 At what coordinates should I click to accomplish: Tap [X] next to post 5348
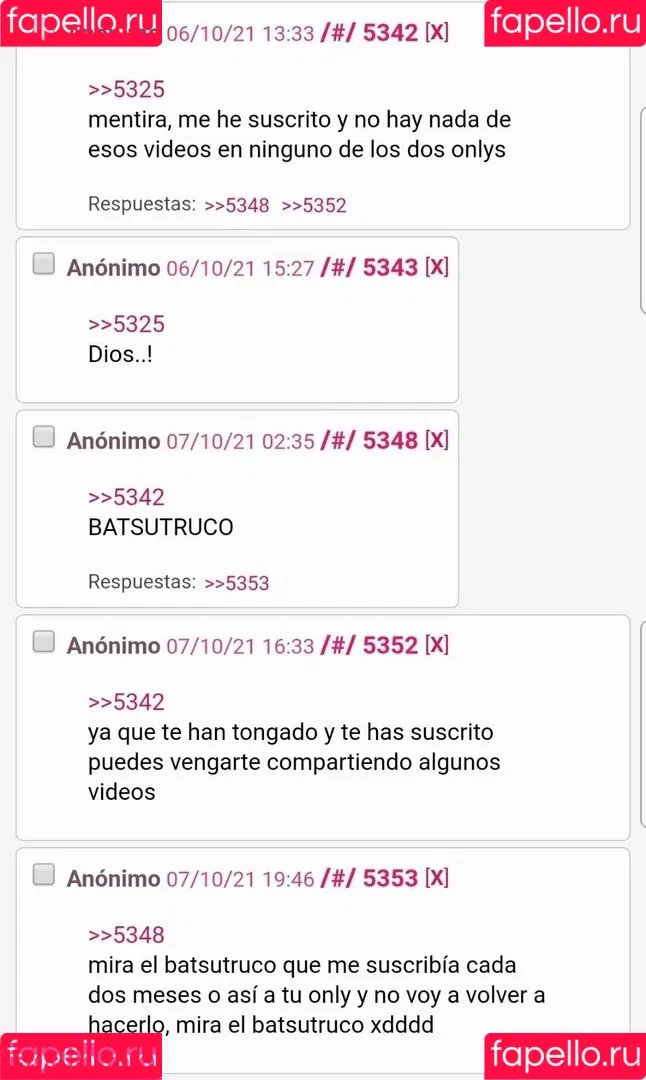[x=437, y=440]
